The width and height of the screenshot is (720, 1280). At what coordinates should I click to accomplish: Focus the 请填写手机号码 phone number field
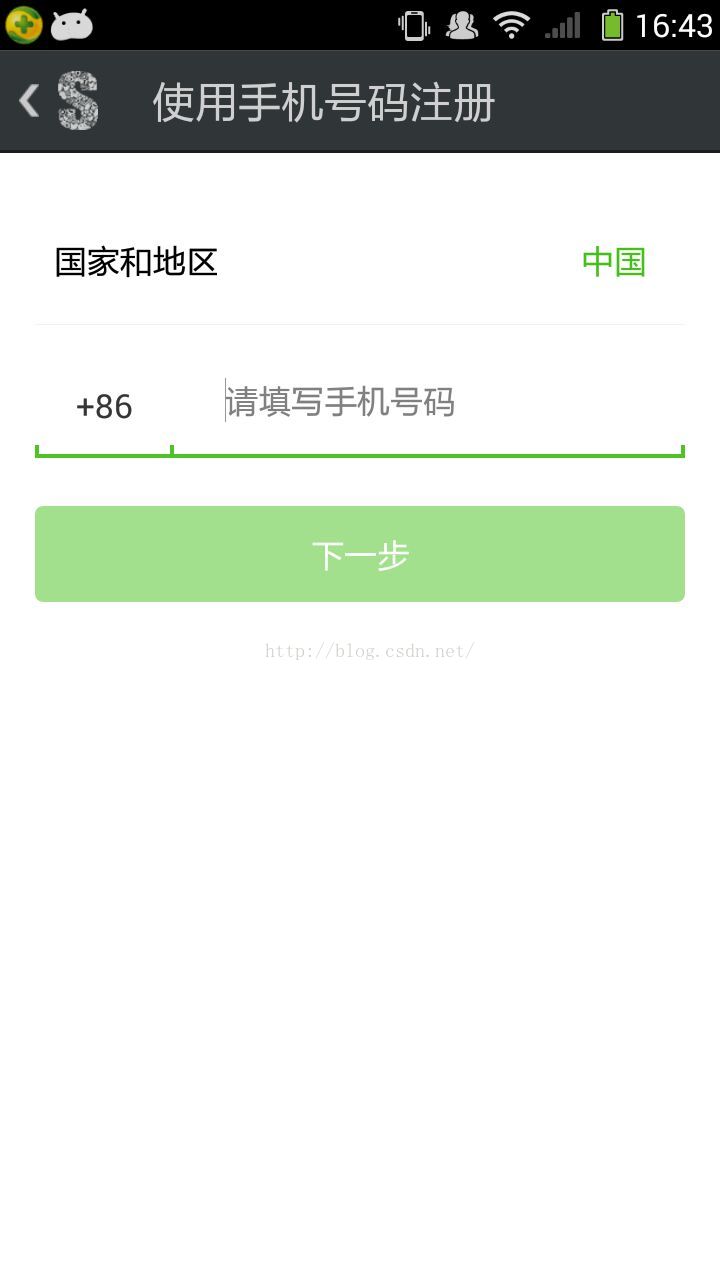coord(428,404)
